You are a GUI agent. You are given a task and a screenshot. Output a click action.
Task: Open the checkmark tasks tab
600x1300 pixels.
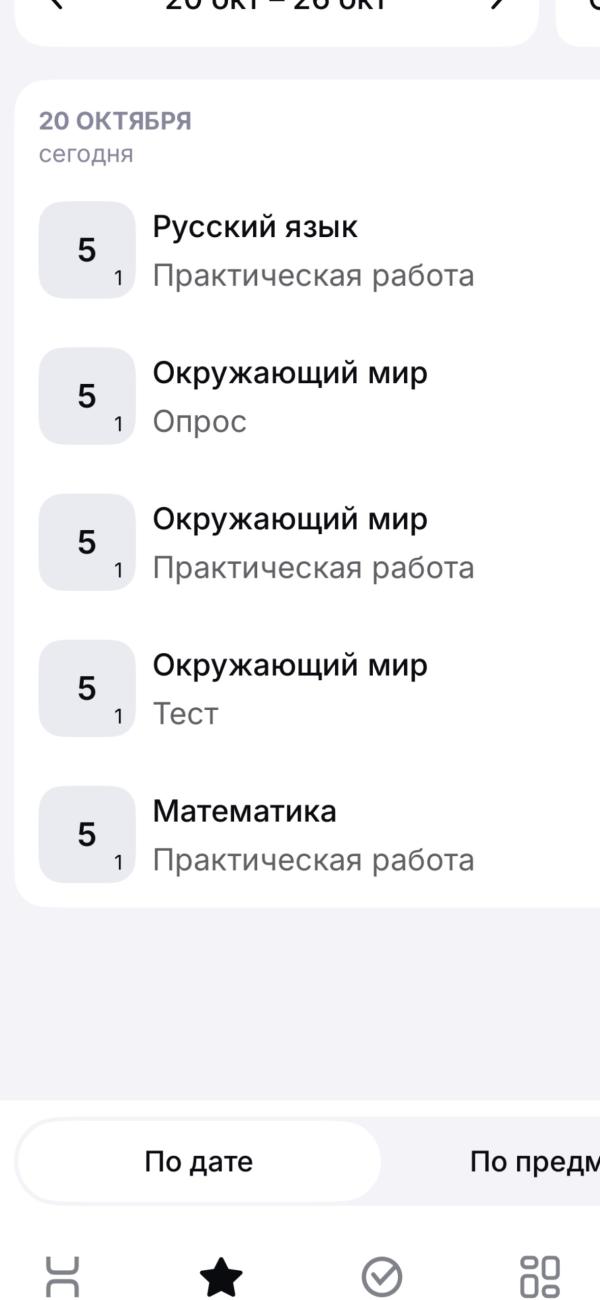381,1277
